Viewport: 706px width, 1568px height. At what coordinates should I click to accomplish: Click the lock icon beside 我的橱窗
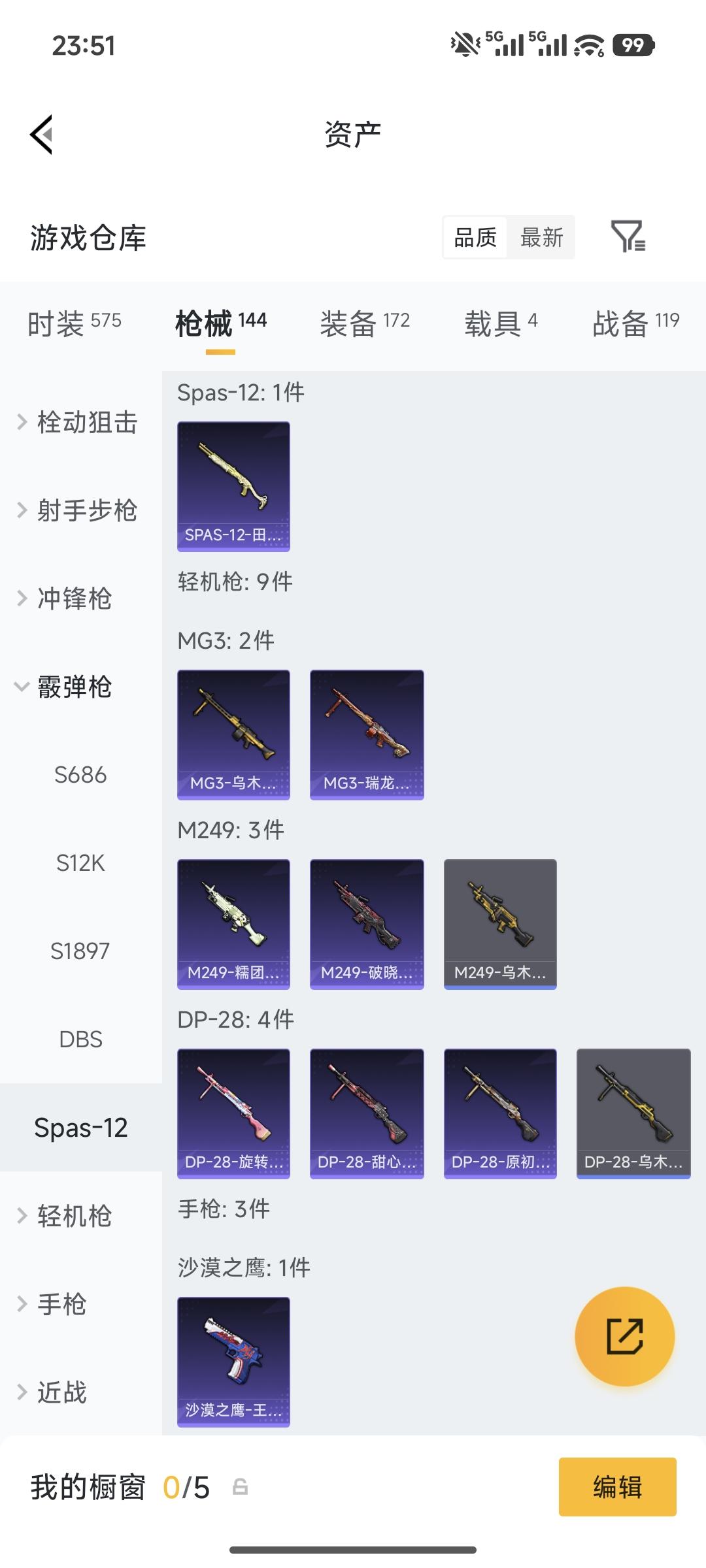click(x=241, y=1488)
